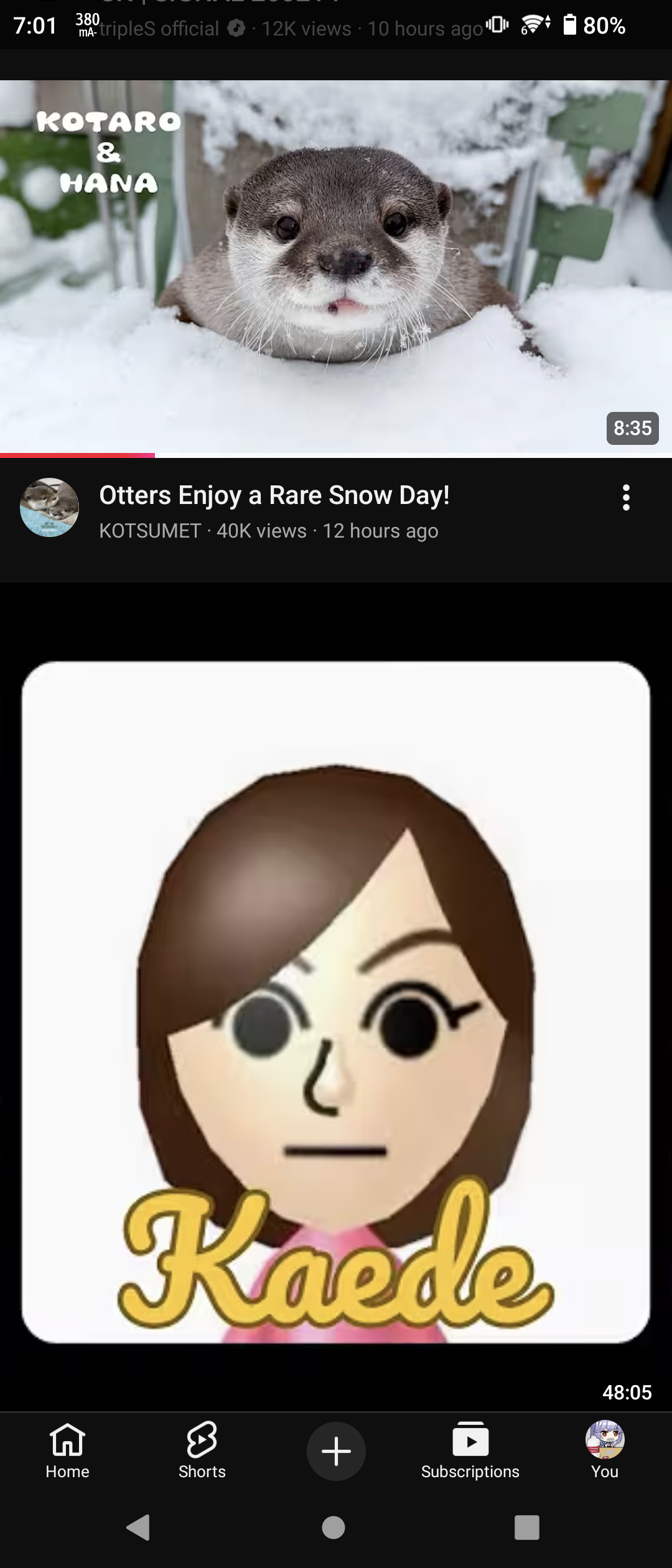
Task: Tap the system back button
Action: [138, 1528]
